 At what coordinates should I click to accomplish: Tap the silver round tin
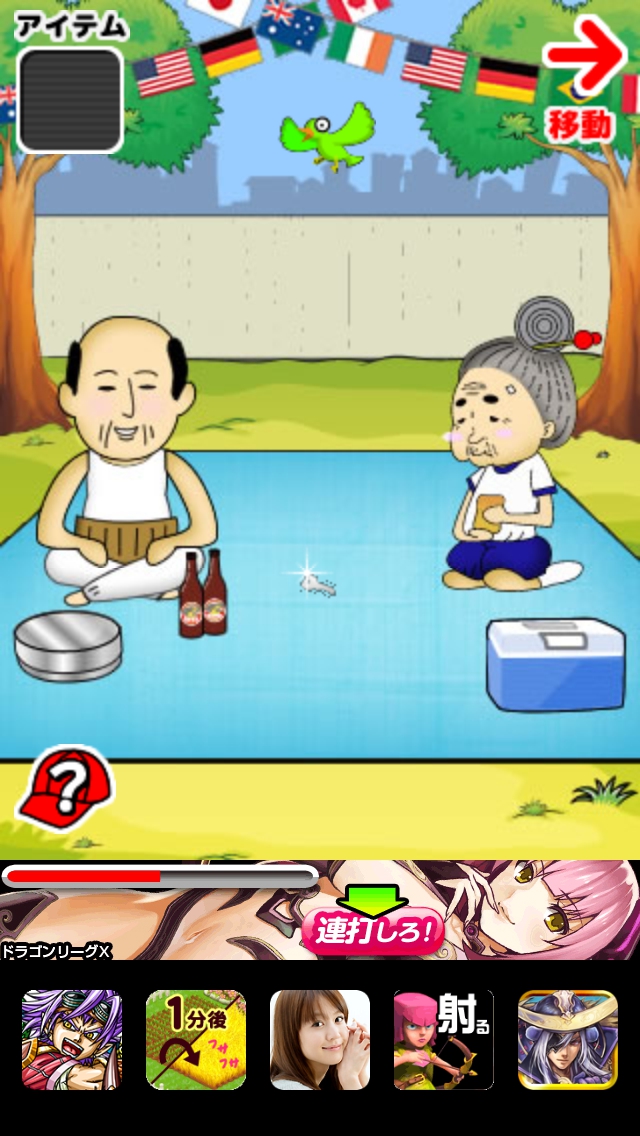[68, 647]
